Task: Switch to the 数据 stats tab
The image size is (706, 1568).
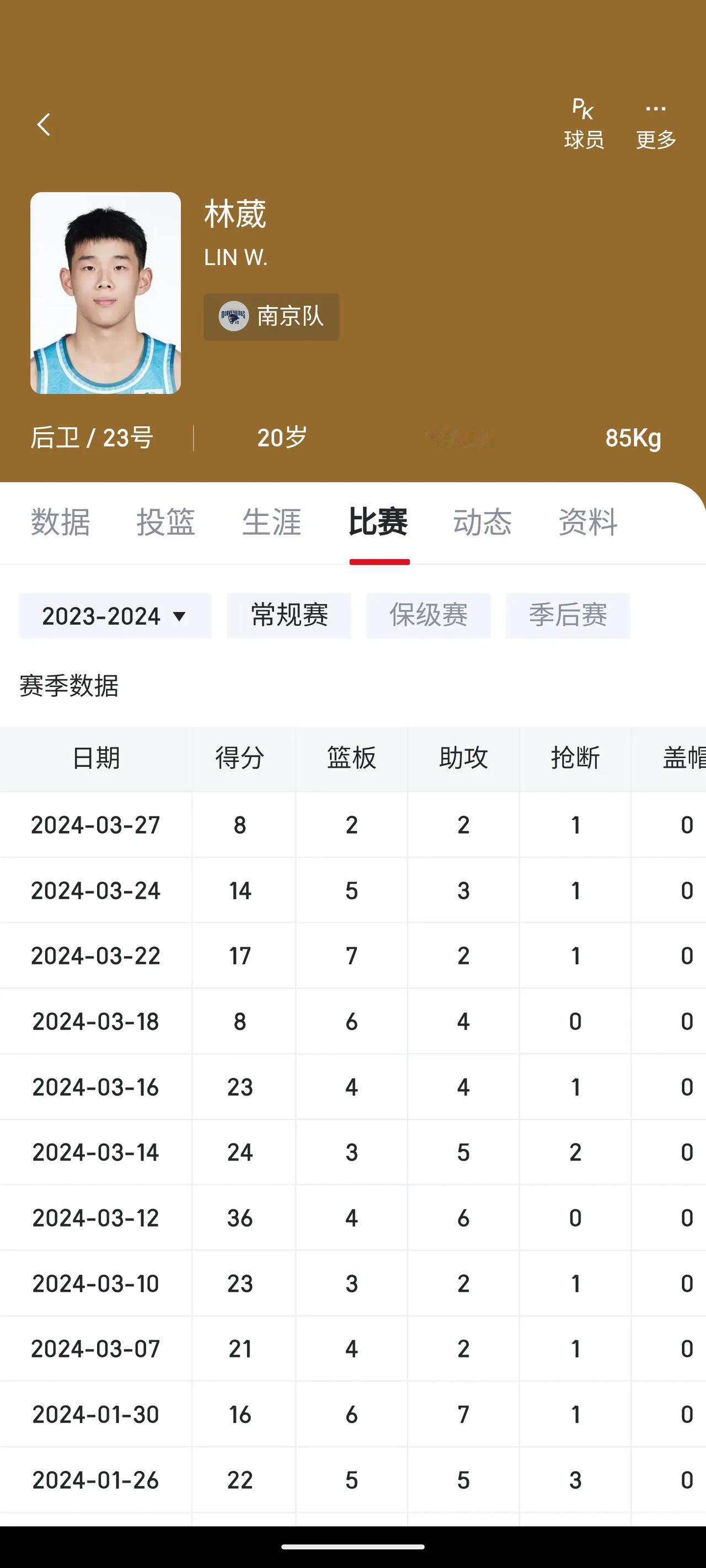Action: [58, 522]
